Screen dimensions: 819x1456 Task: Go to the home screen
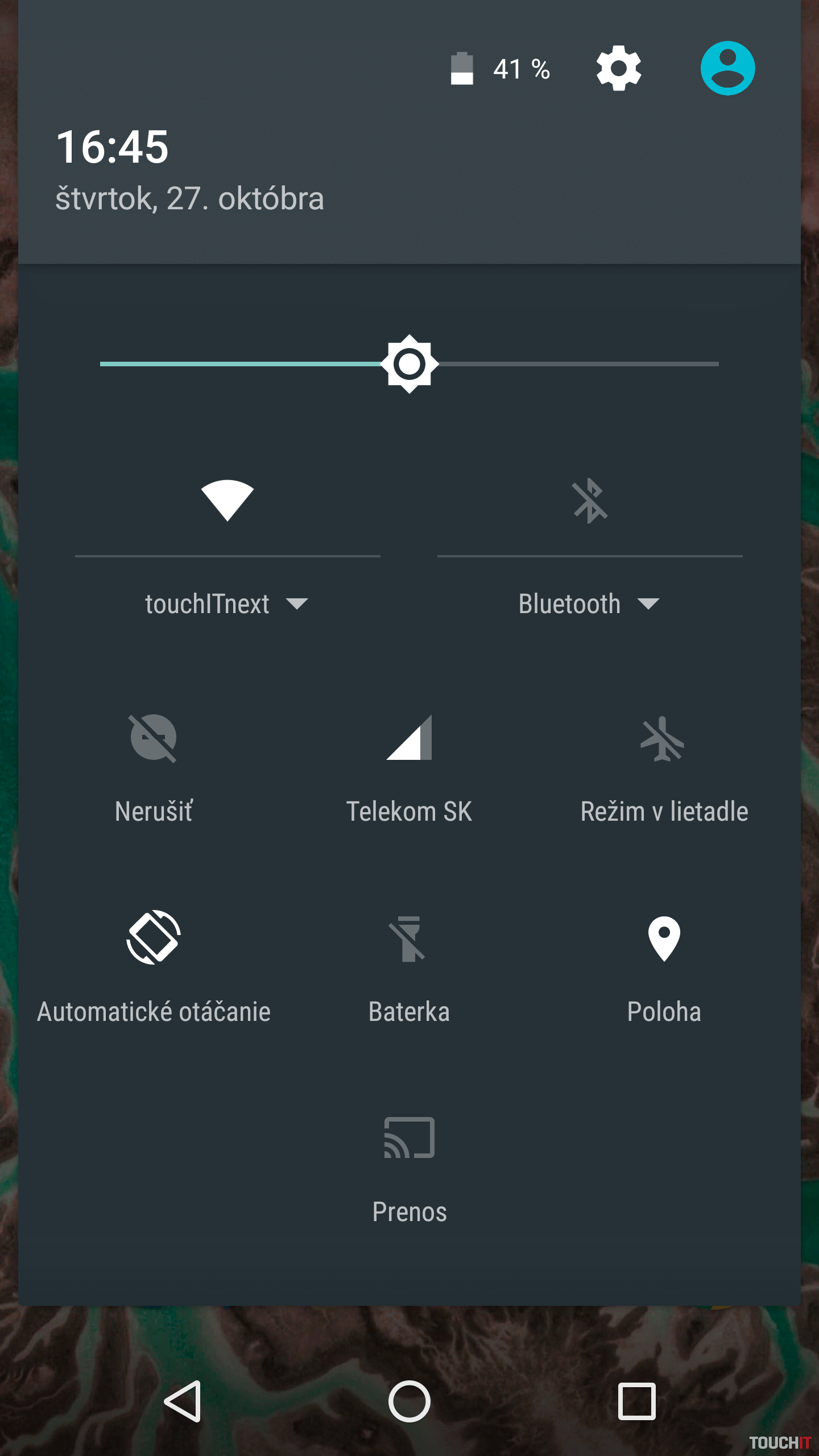[409, 1401]
